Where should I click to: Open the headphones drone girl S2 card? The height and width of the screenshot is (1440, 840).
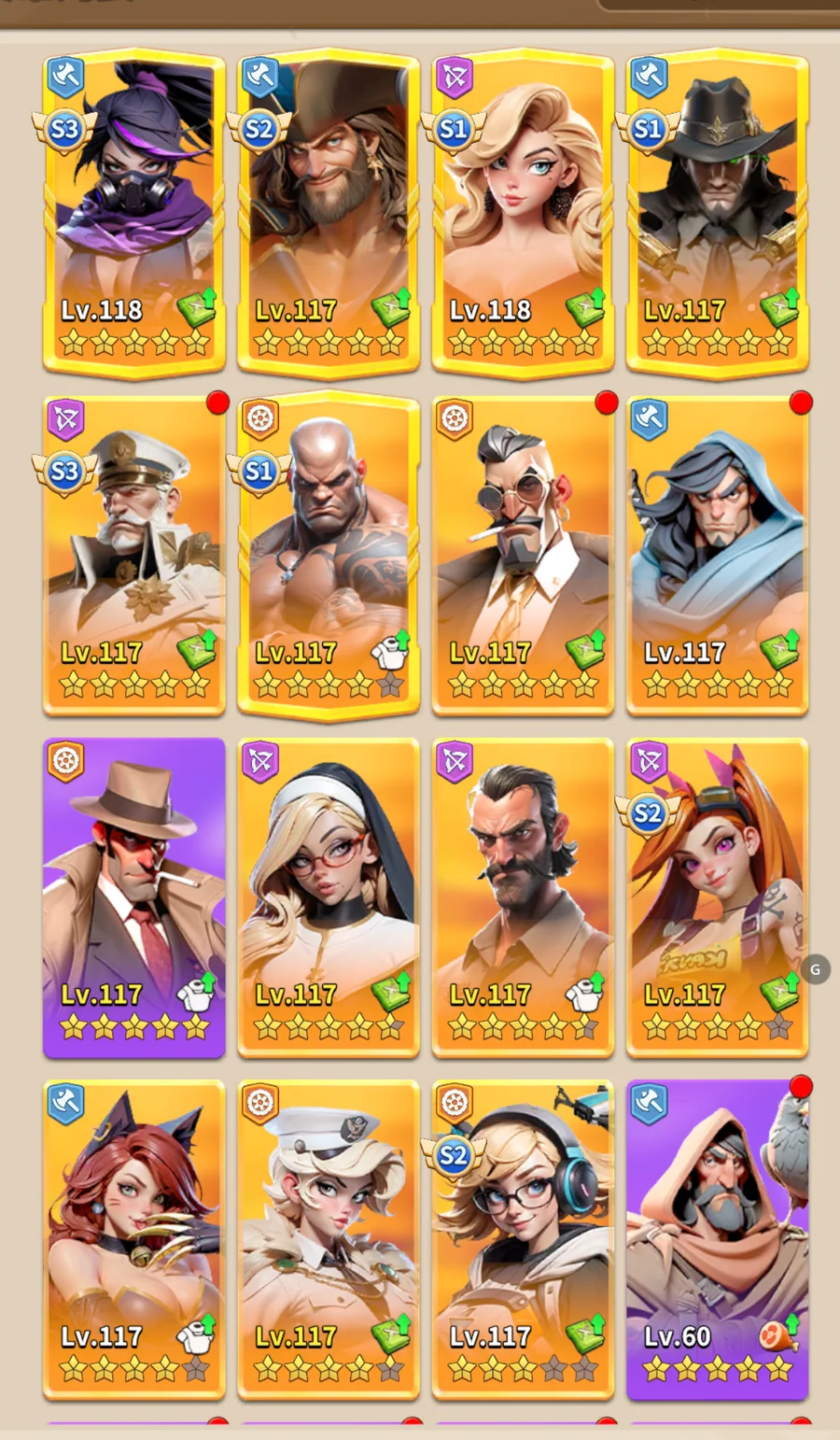523,1240
